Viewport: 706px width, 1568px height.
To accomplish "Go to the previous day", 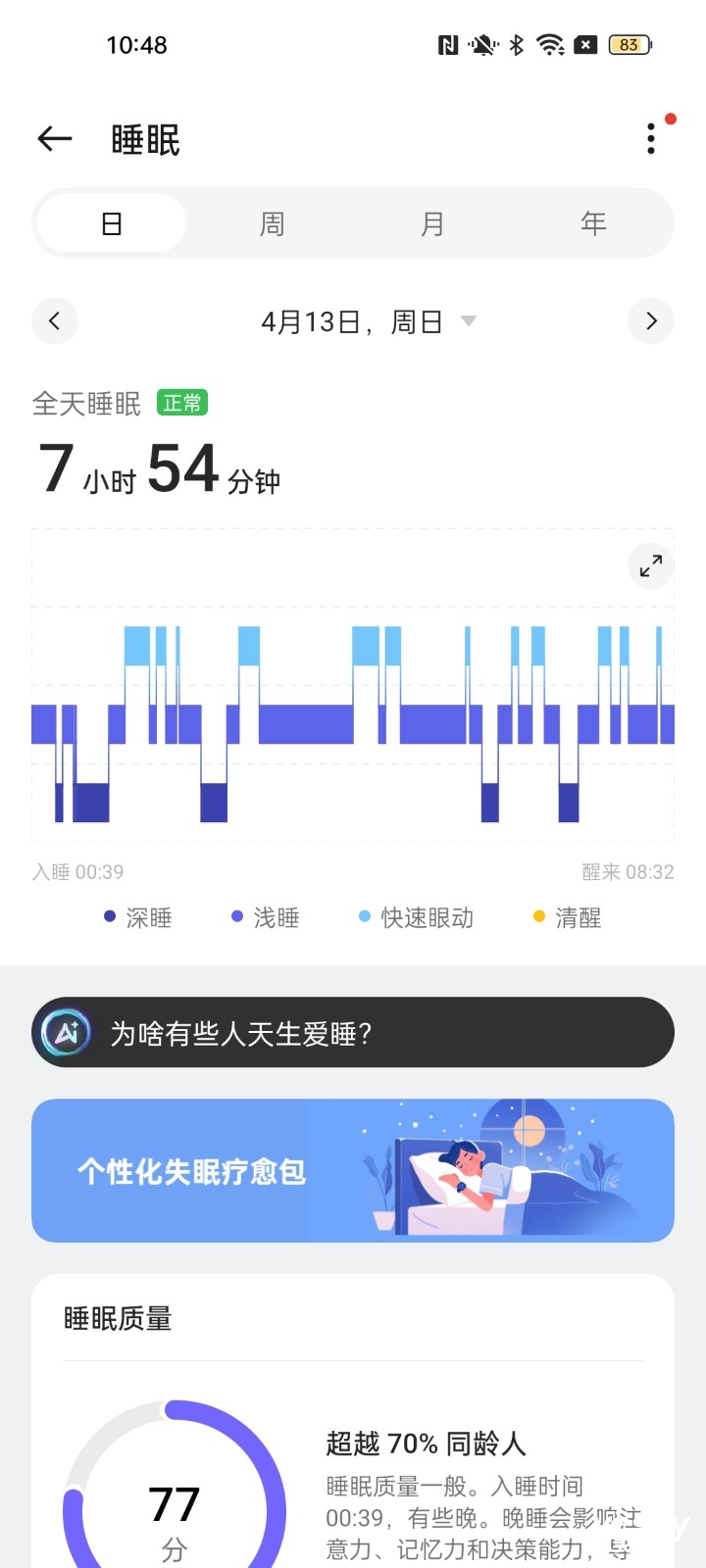I will point(55,320).
